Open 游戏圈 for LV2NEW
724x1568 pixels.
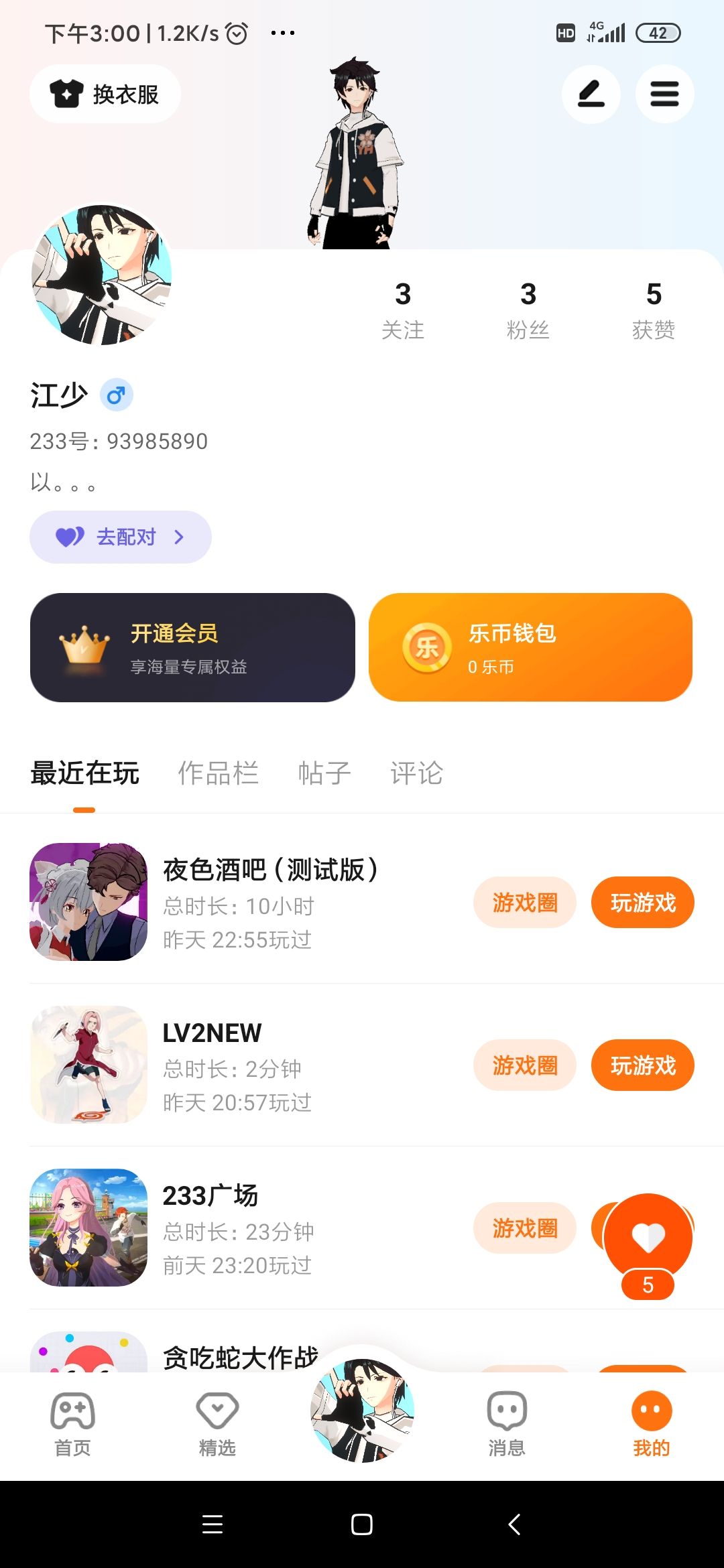[x=525, y=1065]
